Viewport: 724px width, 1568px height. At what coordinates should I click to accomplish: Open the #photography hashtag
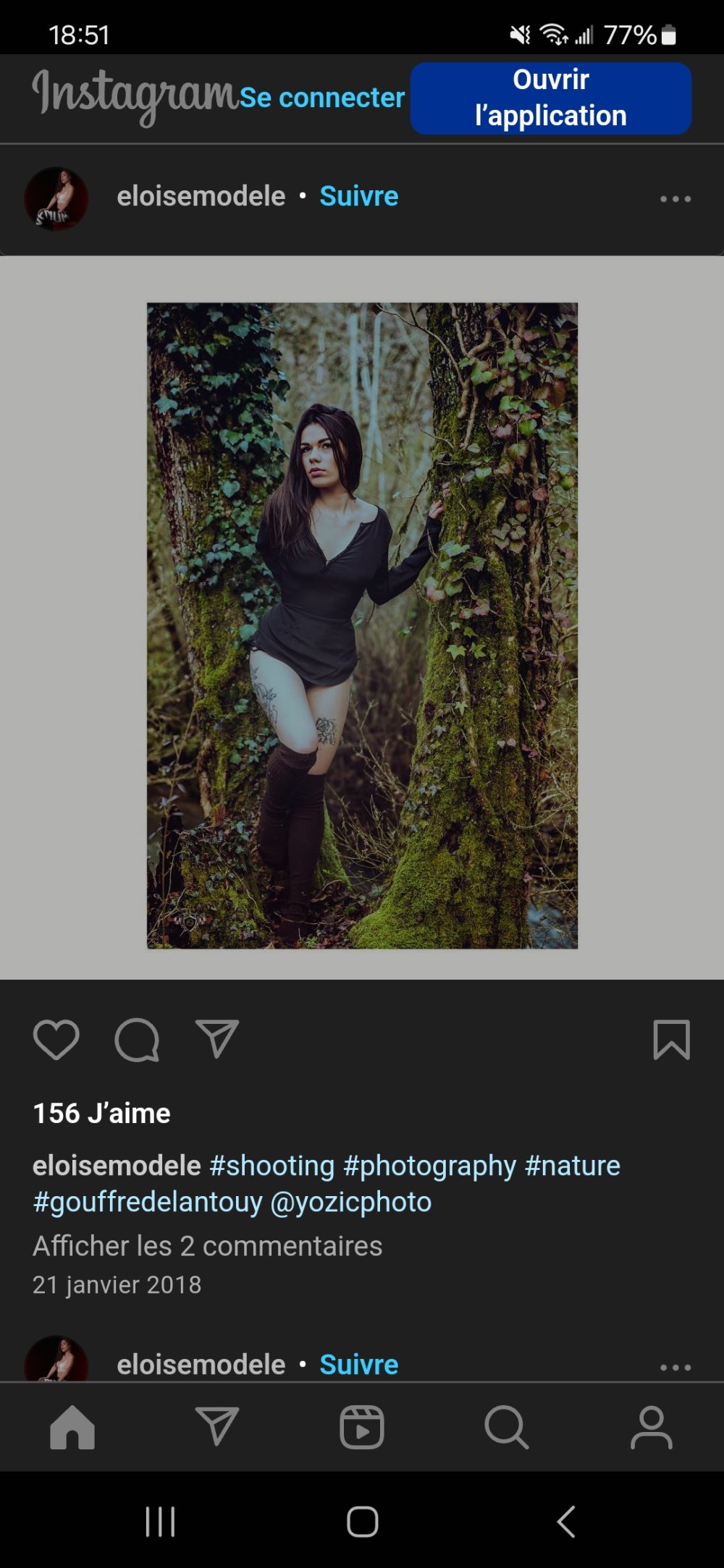[429, 1166]
